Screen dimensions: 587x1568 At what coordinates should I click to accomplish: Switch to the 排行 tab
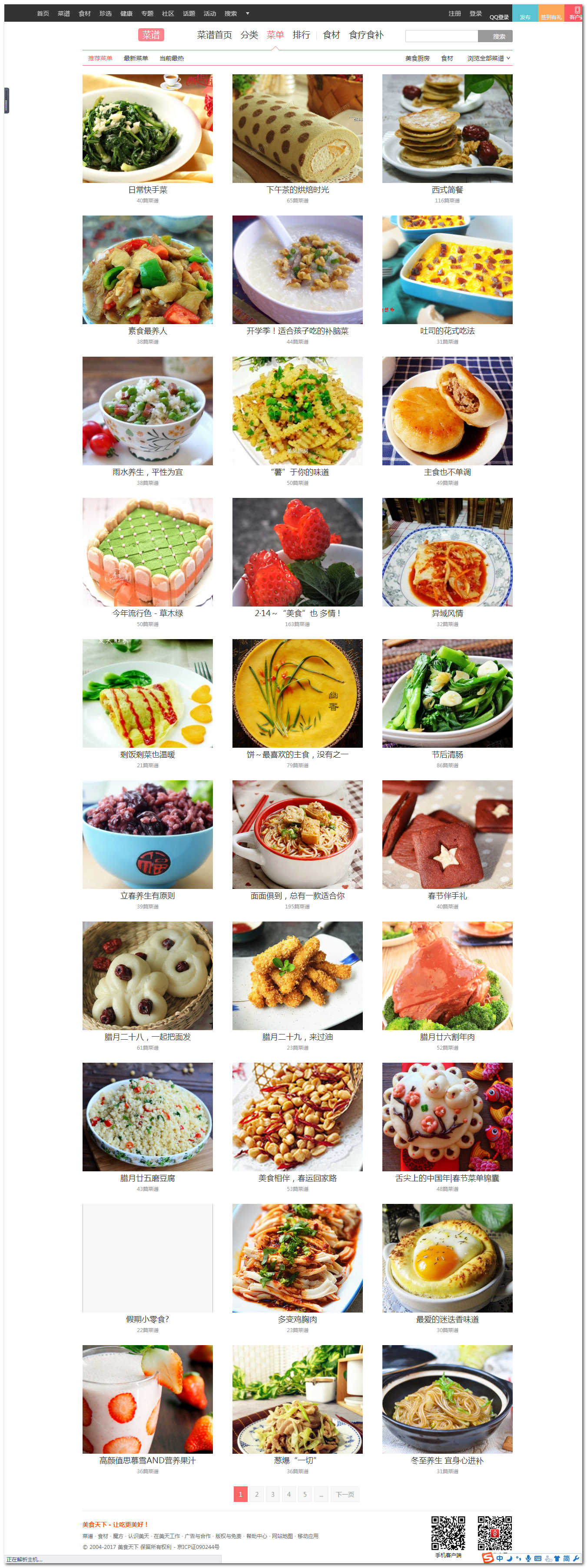(x=301, y=35)
